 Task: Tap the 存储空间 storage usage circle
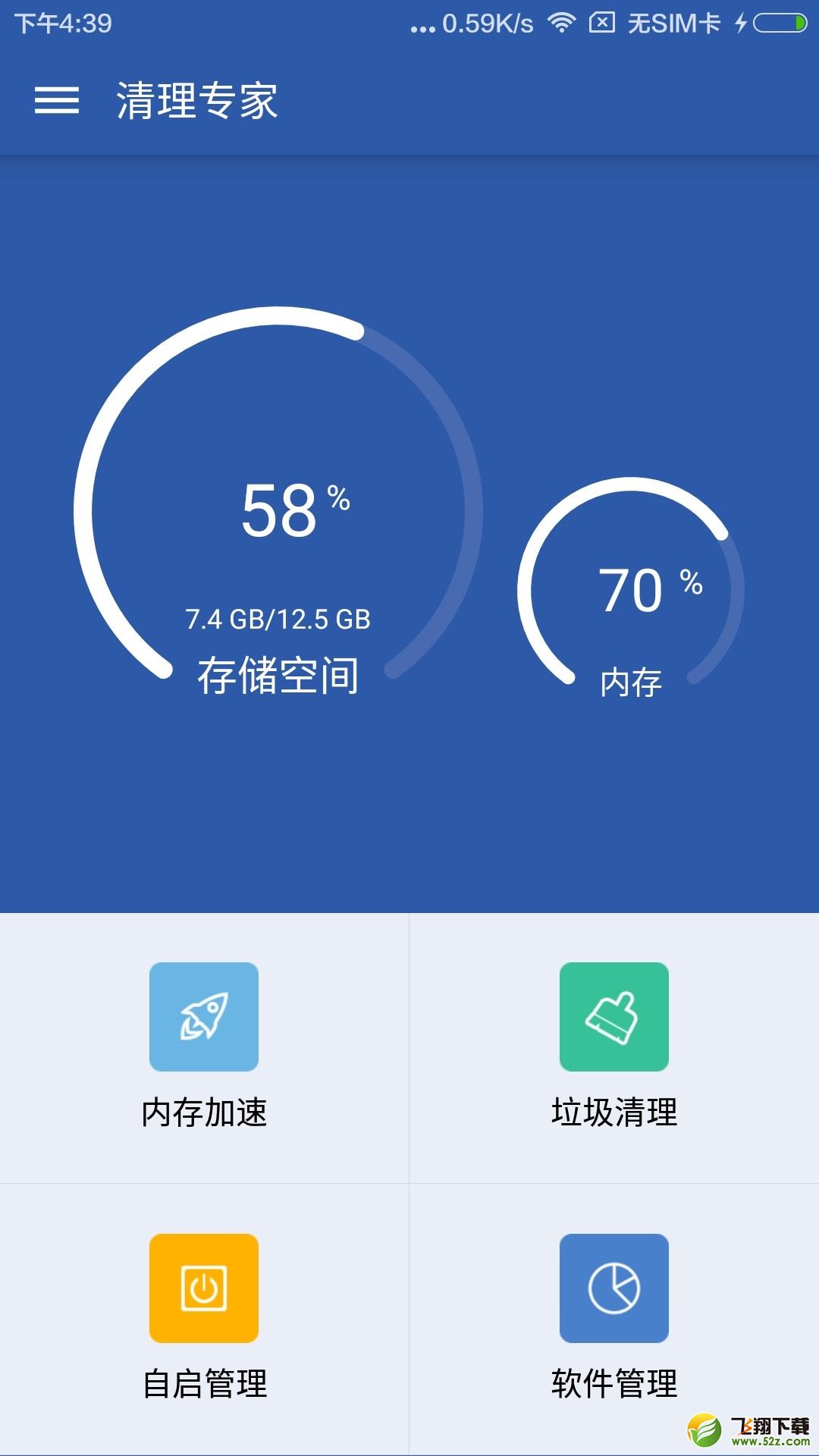pyautogui.click(x=278, y=510)
